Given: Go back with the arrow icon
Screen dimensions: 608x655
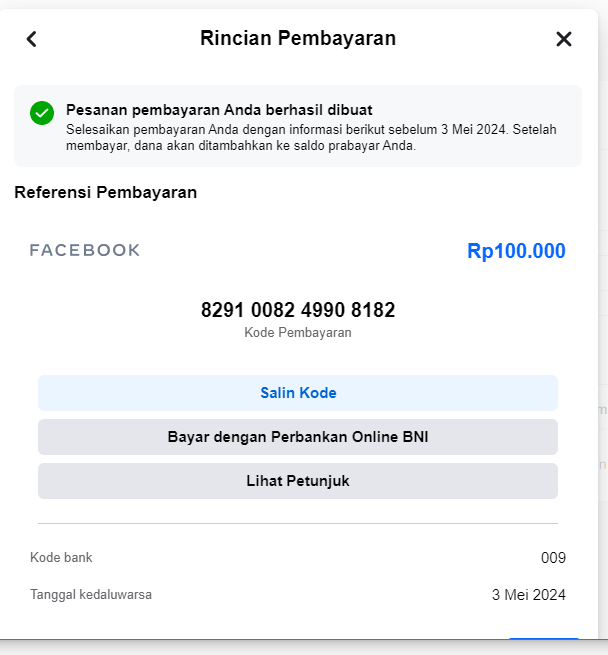Looking at the screenshot, I should pos(31,39).
